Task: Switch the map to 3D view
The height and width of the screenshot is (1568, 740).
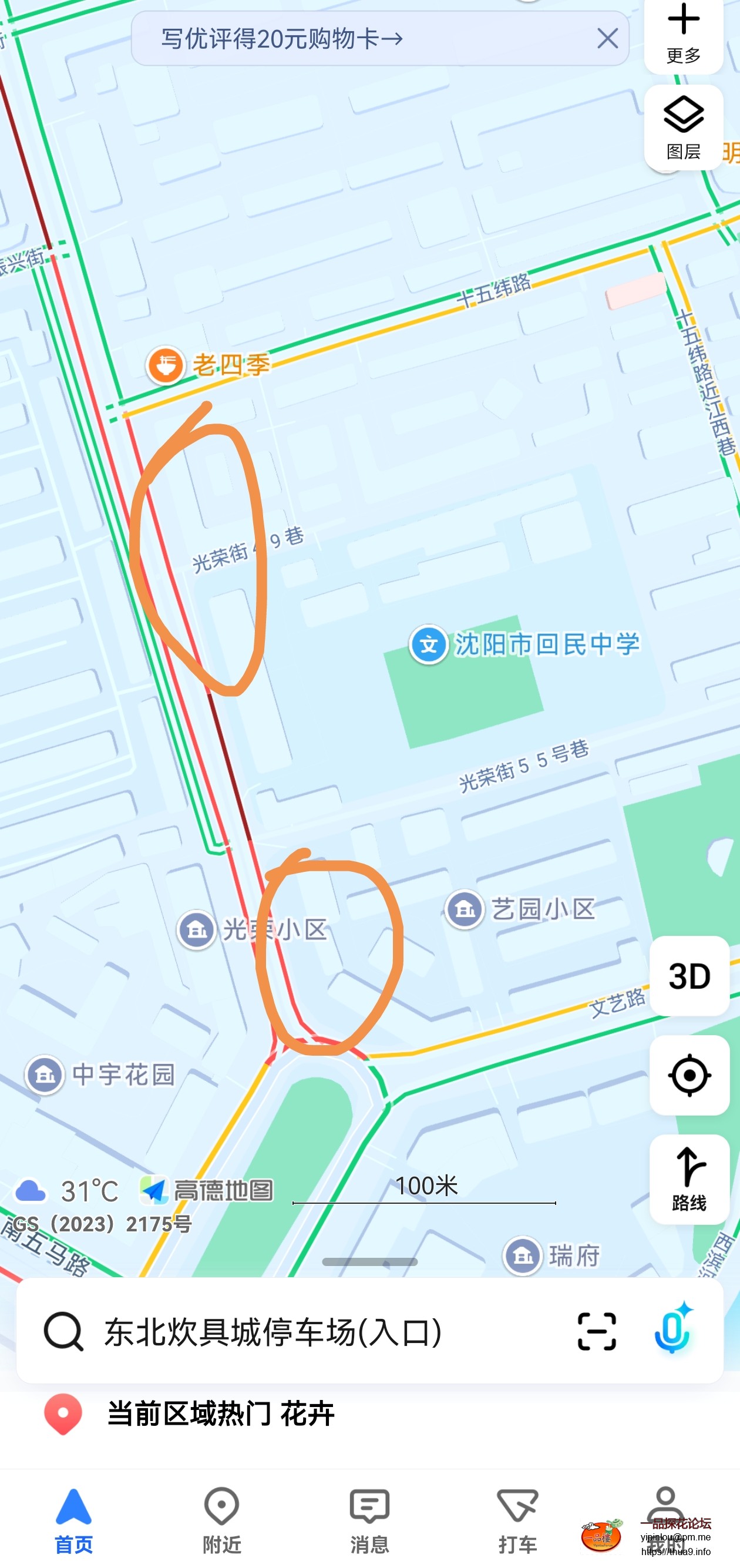Action: pyautogui.click(x=689, y=976)
